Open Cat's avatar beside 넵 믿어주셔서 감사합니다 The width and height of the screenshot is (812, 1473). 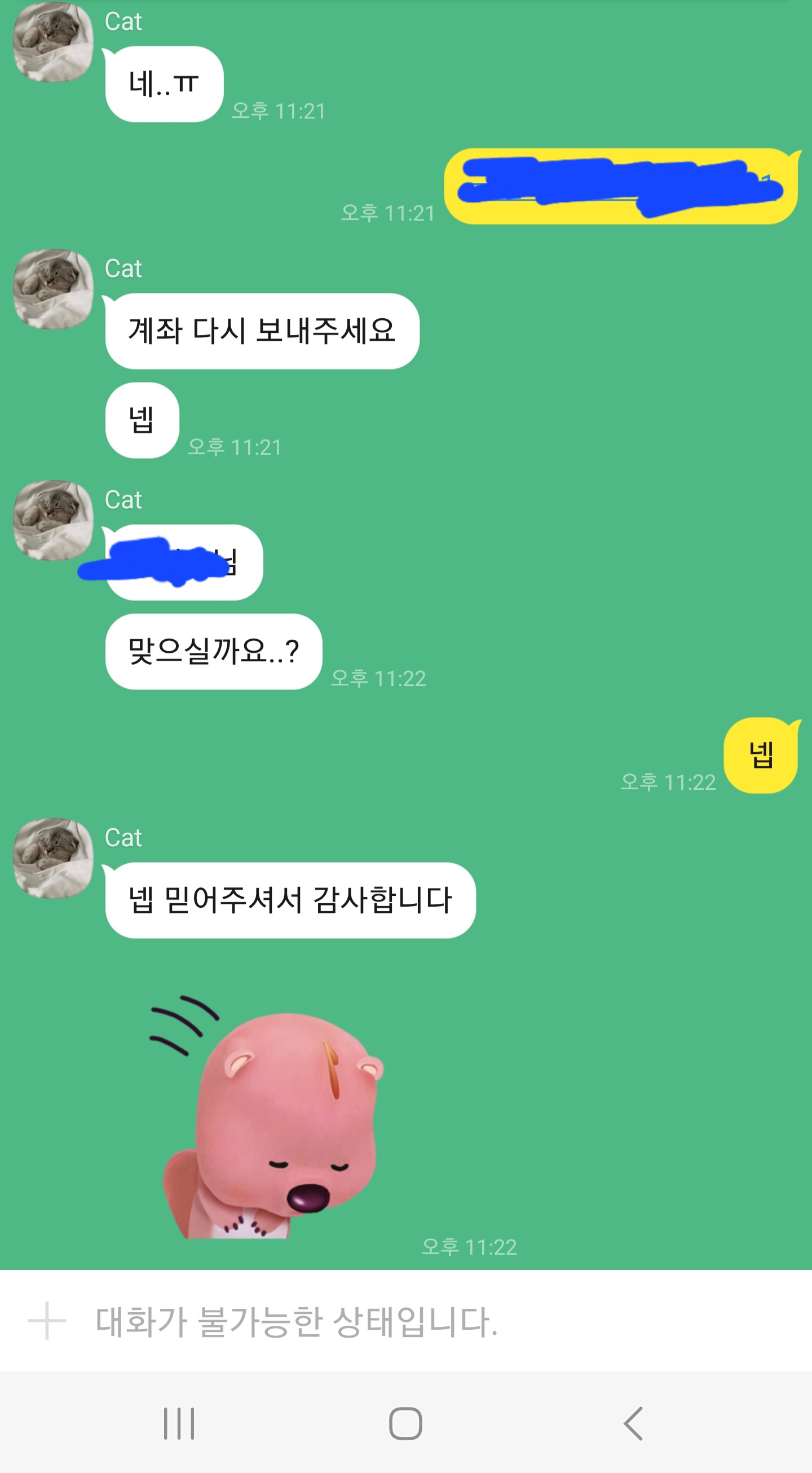coord(53,858)
